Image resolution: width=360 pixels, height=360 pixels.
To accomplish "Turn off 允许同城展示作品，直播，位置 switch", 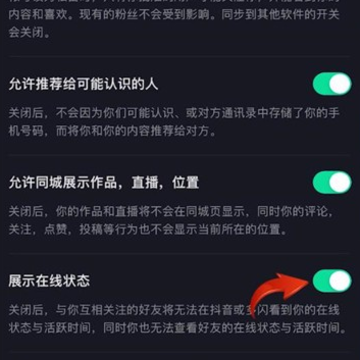I will pos(332,182).
